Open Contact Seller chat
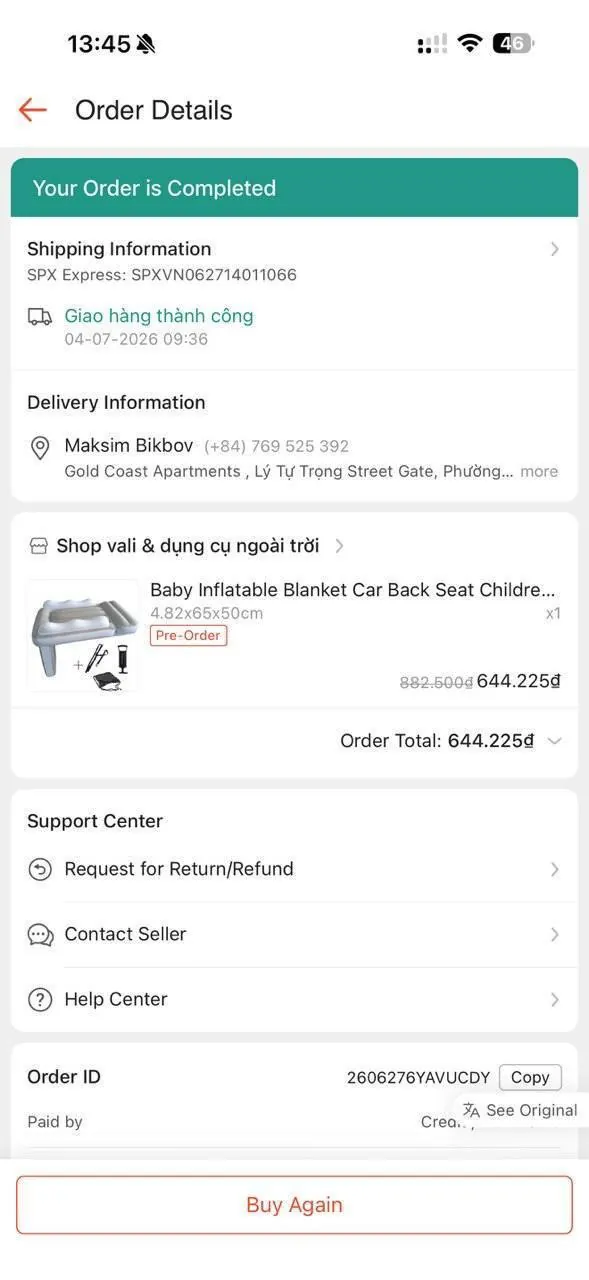This screenshot has height=1280, width=589. pyautogui.click(x=294, y=935)
